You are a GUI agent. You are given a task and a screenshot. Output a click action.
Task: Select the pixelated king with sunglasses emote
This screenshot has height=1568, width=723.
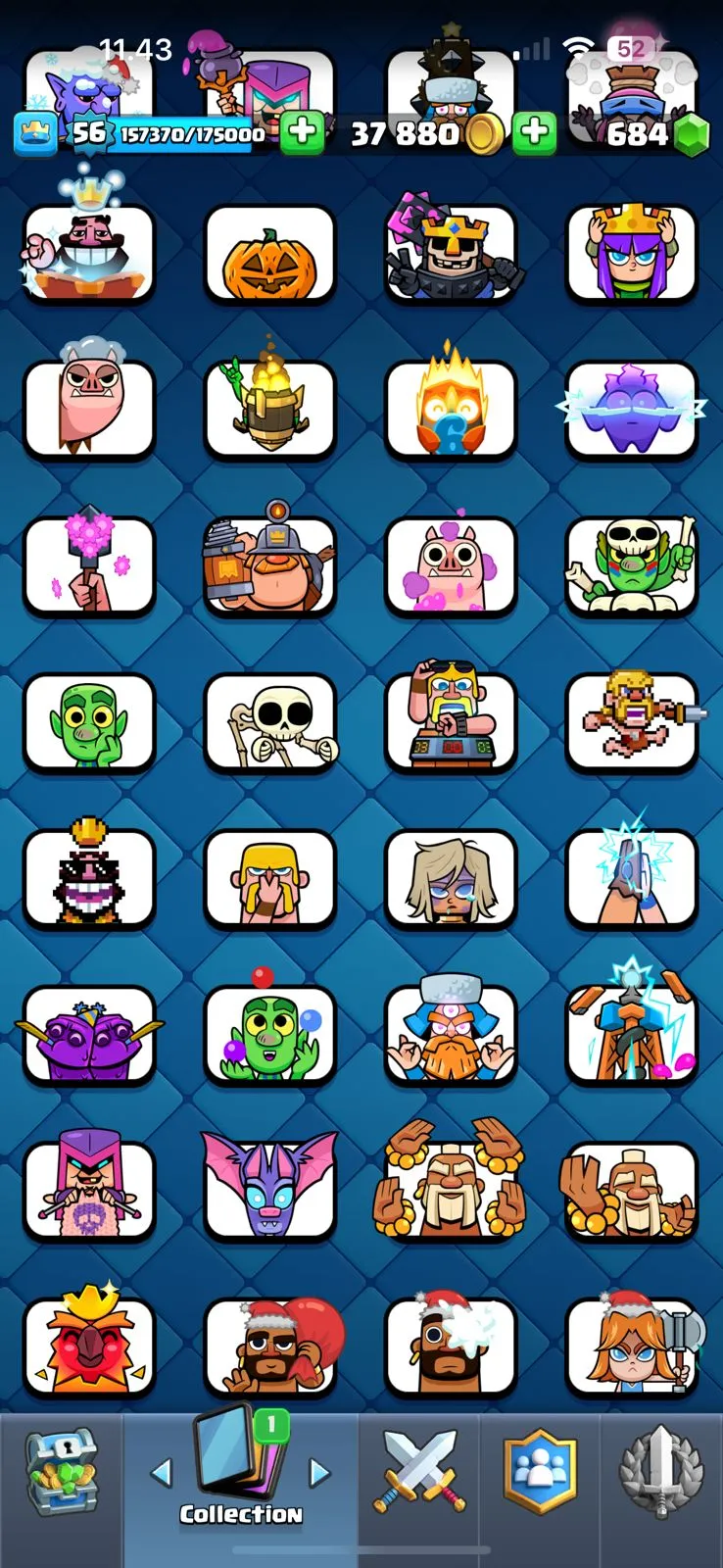[x=89, y=877]
